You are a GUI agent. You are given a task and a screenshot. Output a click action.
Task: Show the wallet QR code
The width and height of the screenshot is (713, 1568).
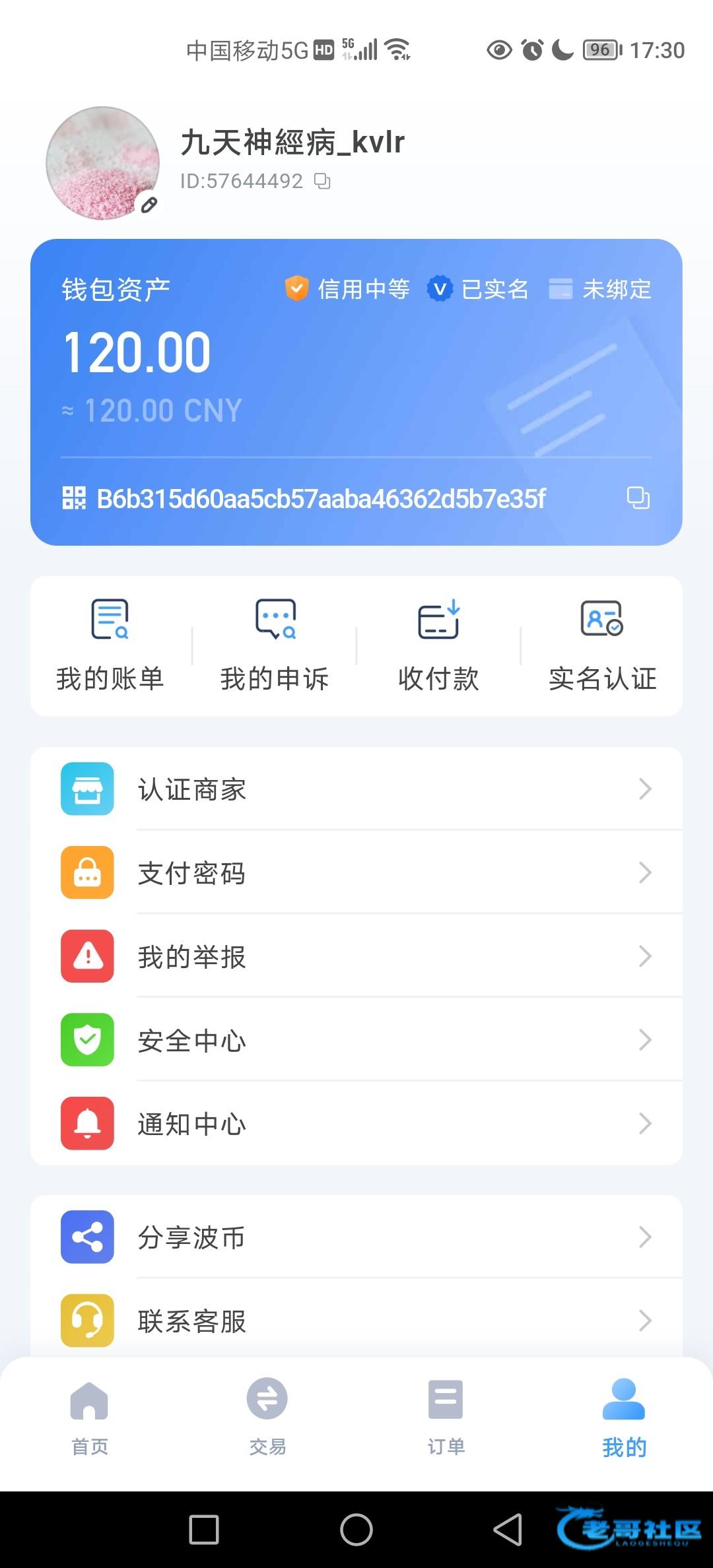pyautogui.click(x=74, y=498)
